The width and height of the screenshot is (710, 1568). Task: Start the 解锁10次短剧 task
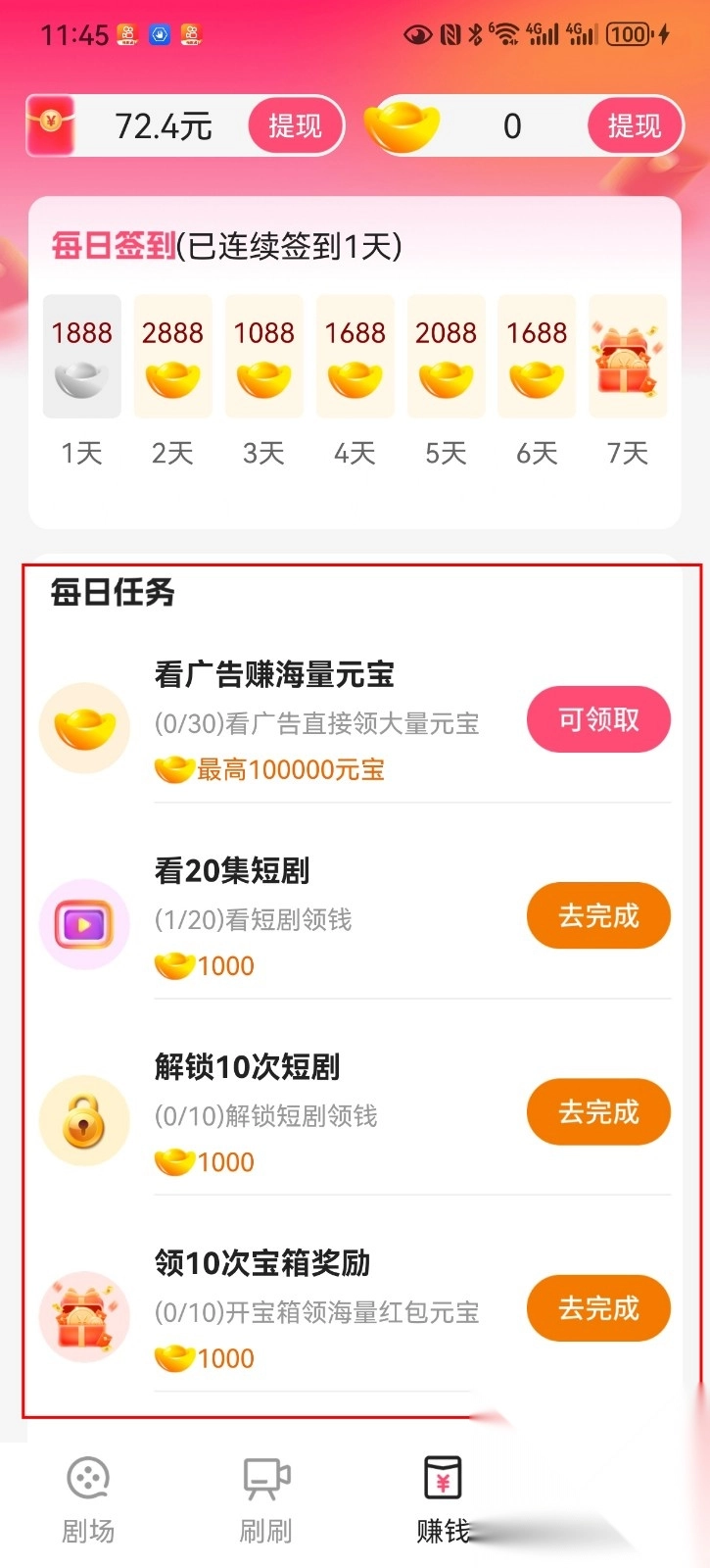[598, 1112]
